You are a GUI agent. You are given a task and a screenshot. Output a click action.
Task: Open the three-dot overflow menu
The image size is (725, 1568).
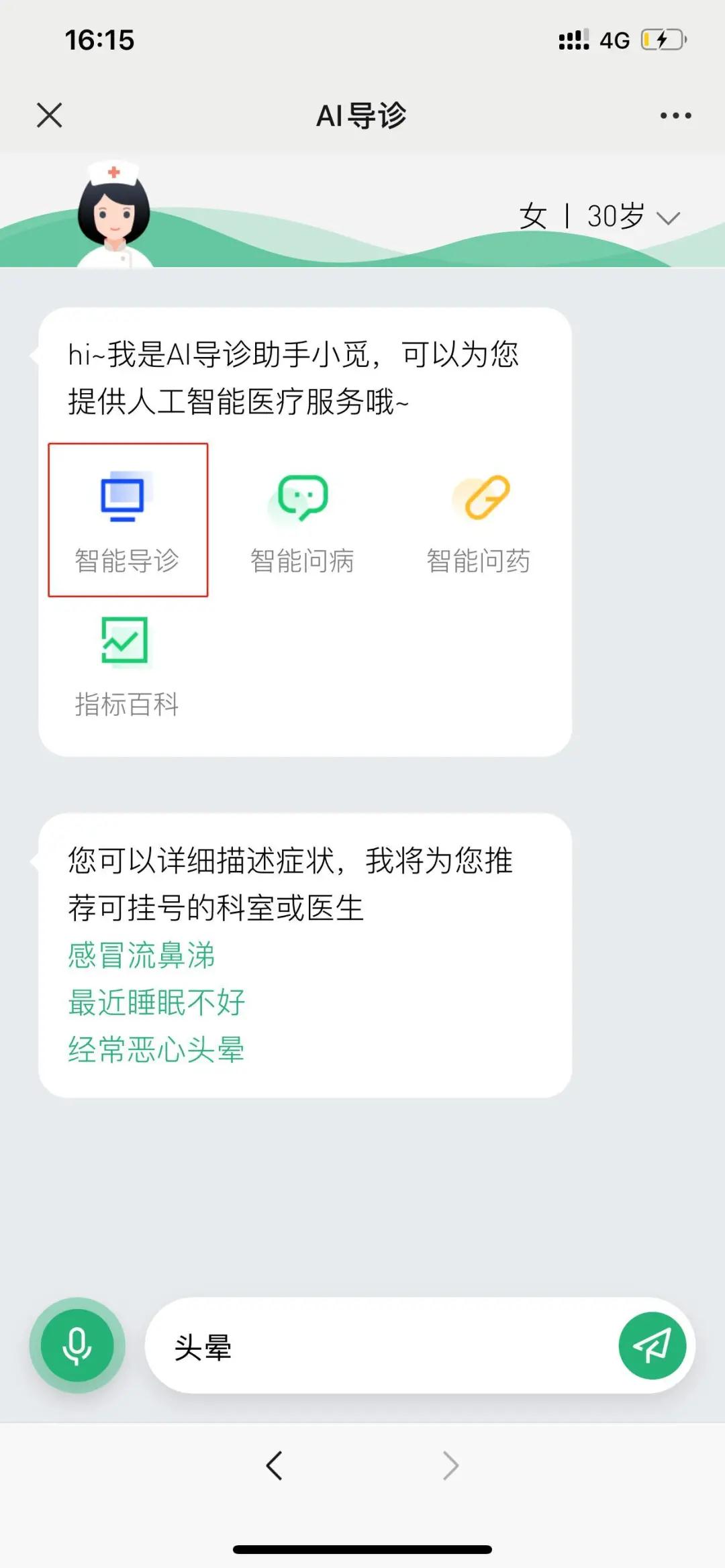tap(675, 115)
